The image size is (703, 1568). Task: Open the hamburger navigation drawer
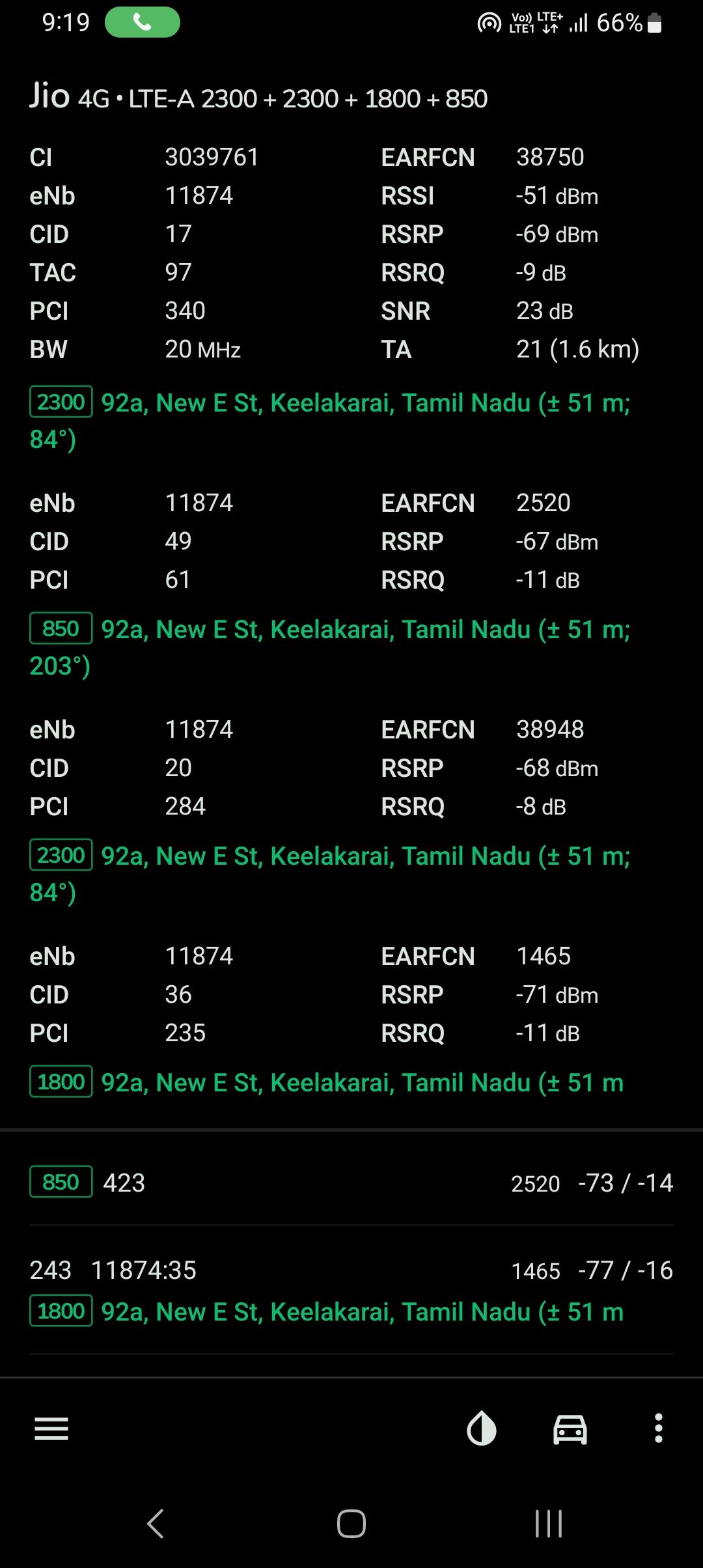click(x=51, y=1428)
